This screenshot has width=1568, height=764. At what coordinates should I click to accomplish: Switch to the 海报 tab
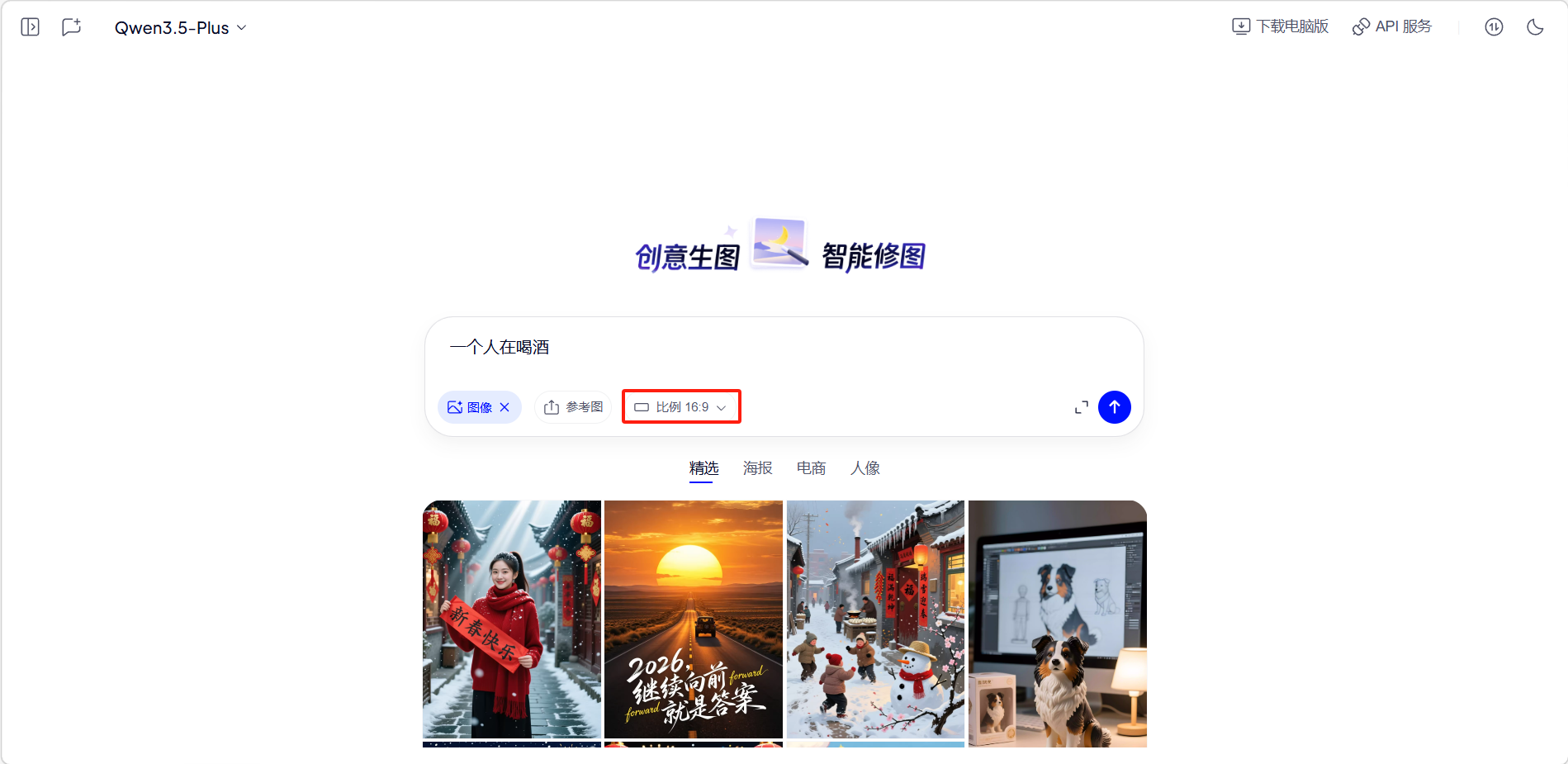pos(757,468)
